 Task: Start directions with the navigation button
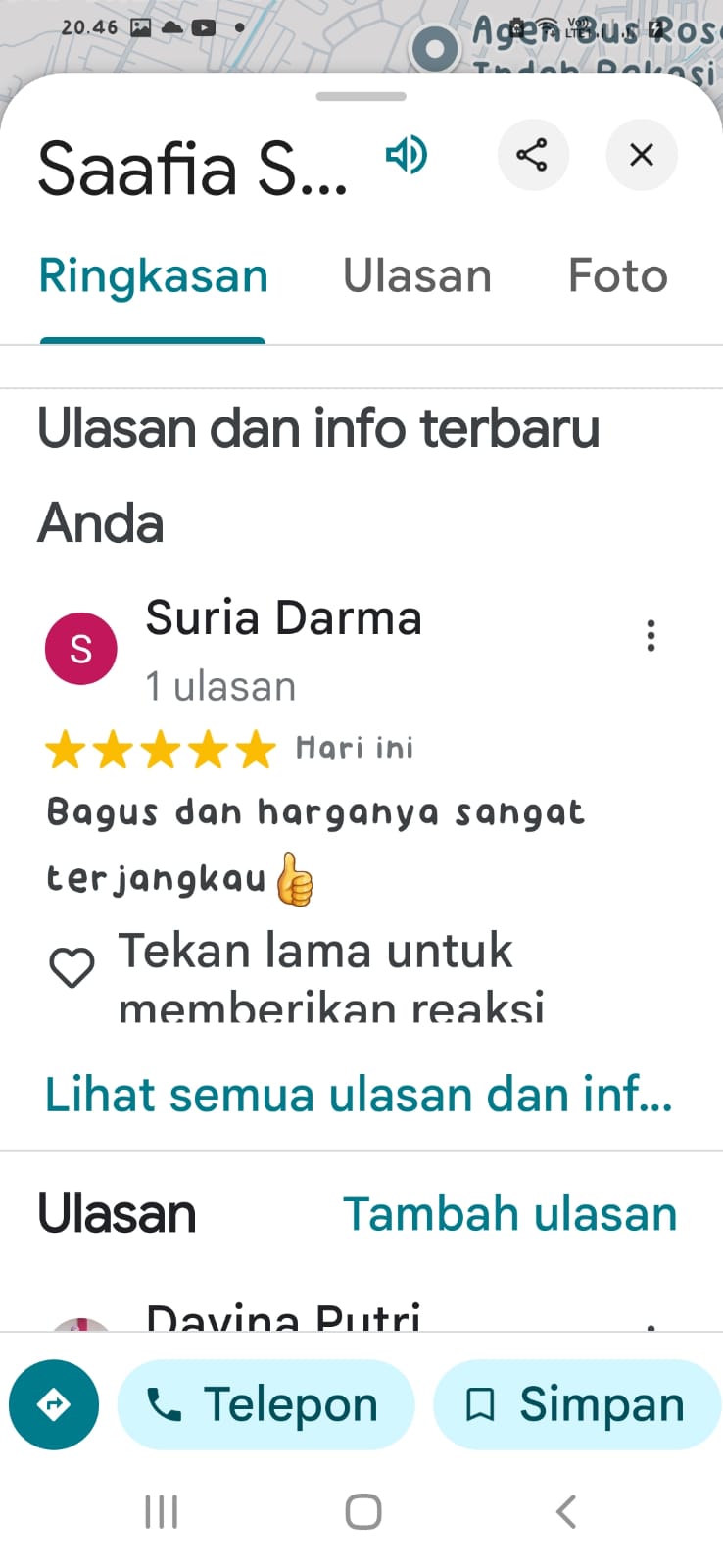54,1404
